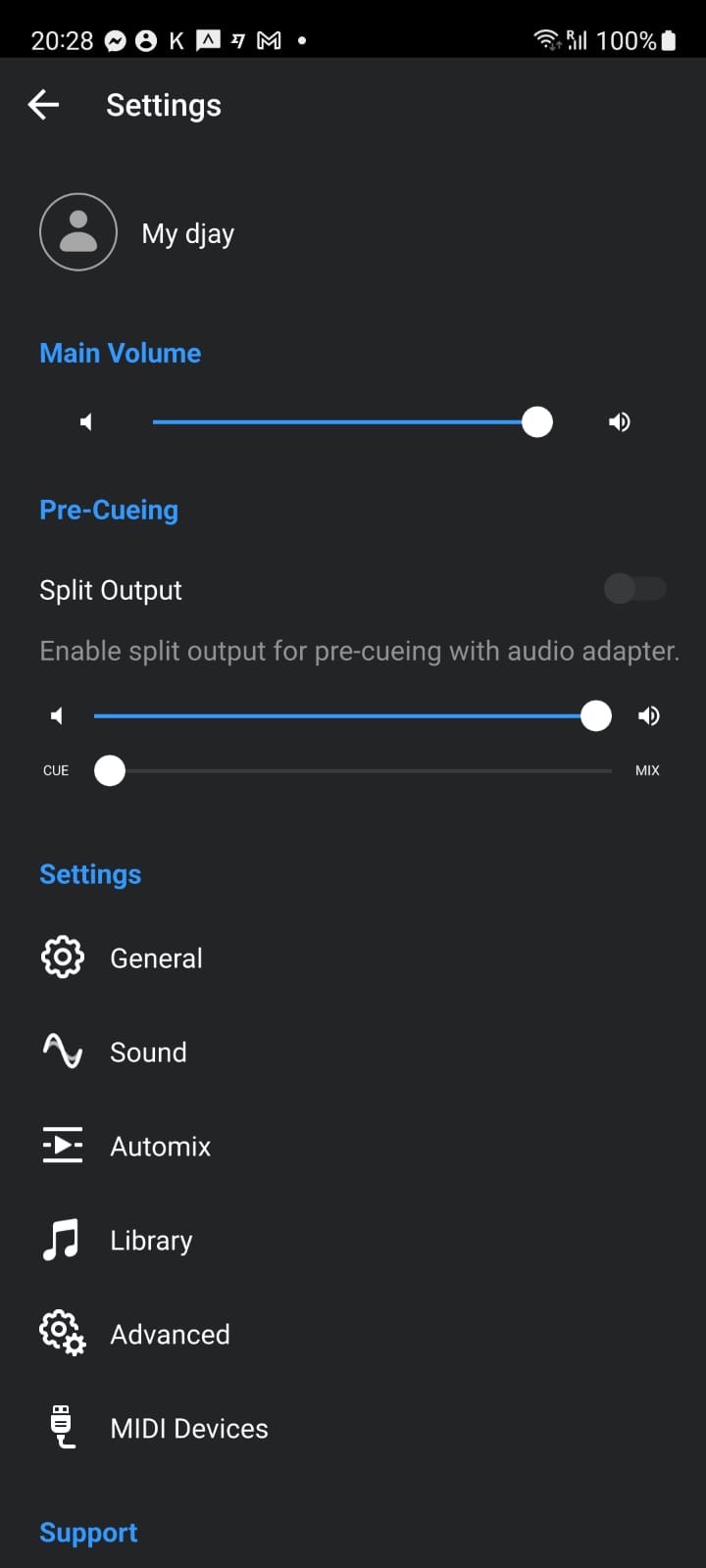
Task: Go back using the arrow icon
Action: point(43,105)
